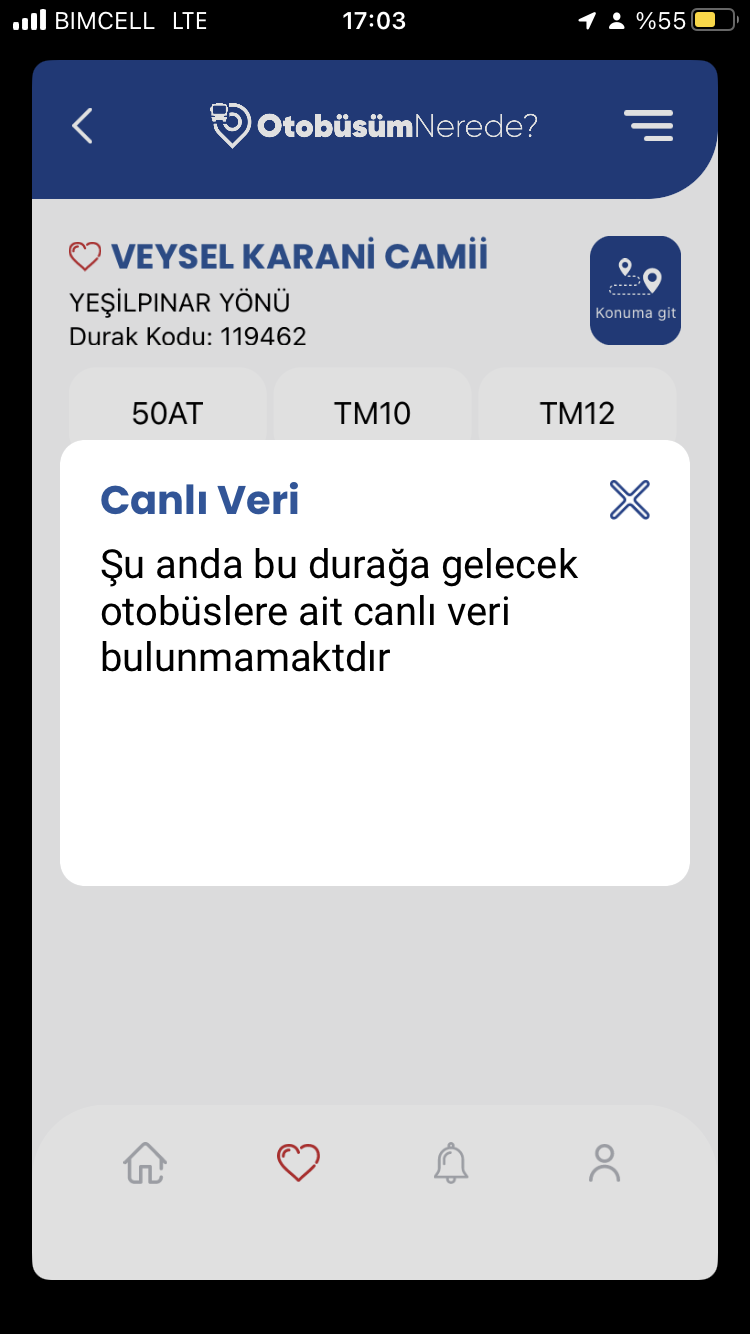Screen dimensions: 750x1334
Task: Toggle the bottom bar heart to view favorites
Action: click(x=297, y=1162)
